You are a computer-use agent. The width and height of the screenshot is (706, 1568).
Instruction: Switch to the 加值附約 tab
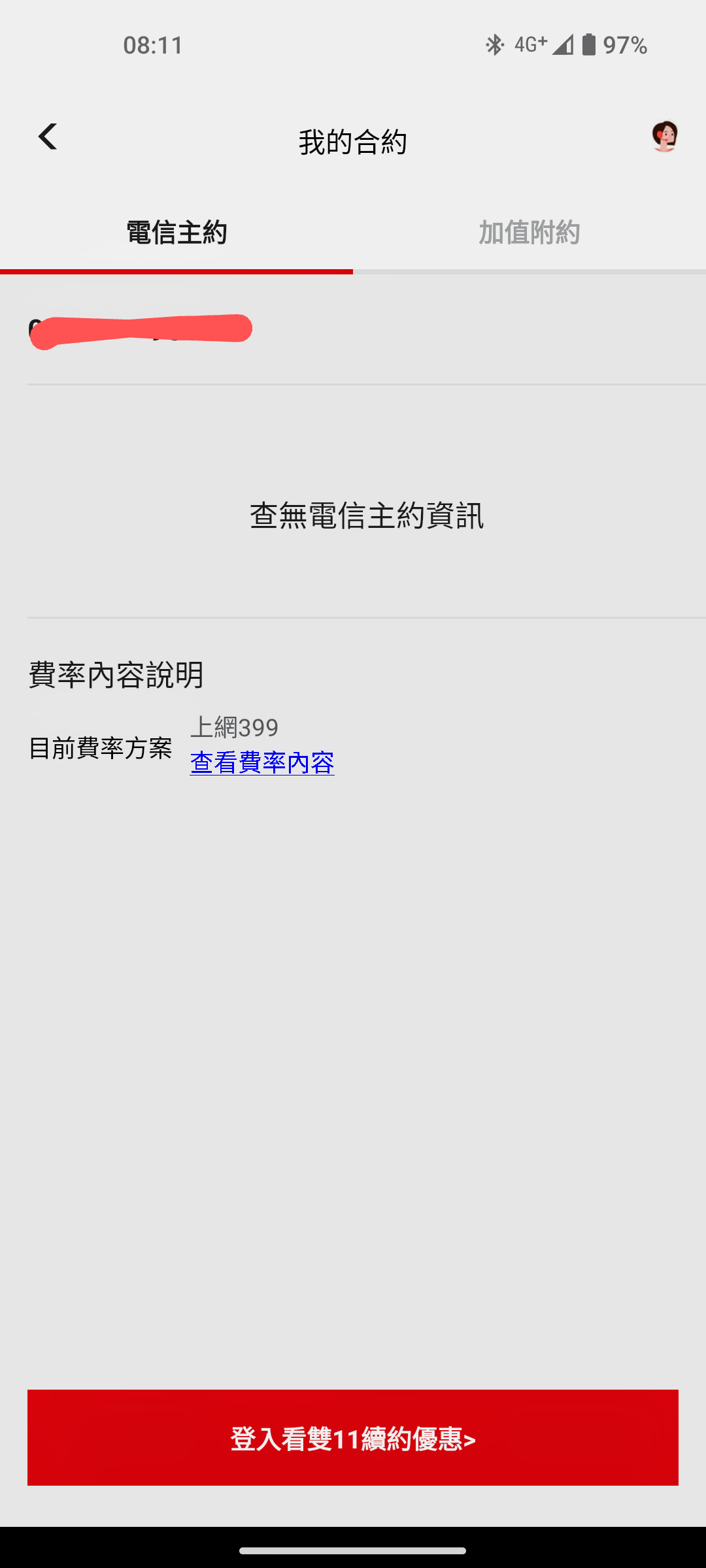529,233
